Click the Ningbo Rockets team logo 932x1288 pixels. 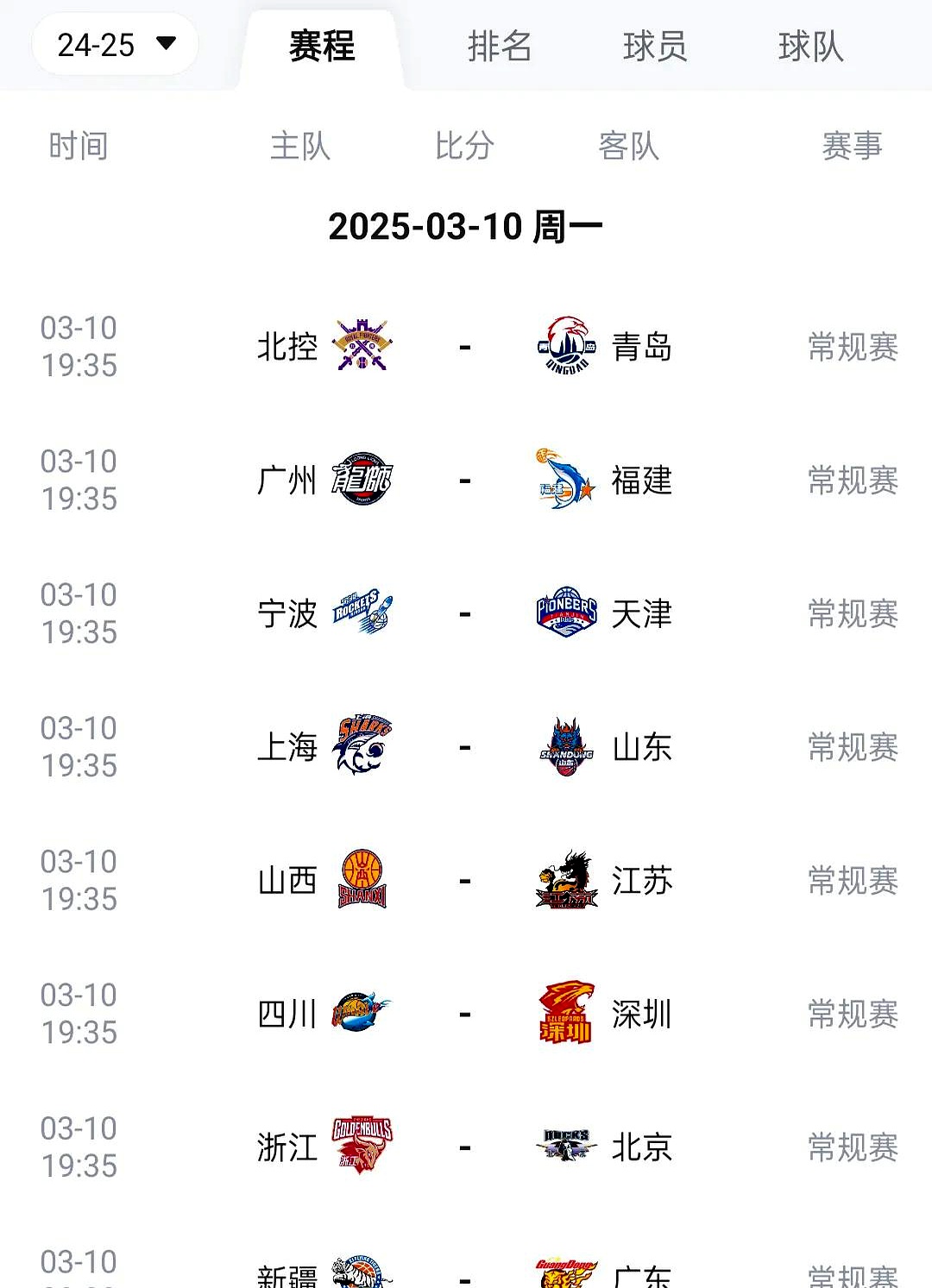pyautogui.click(x=362, y=613)
